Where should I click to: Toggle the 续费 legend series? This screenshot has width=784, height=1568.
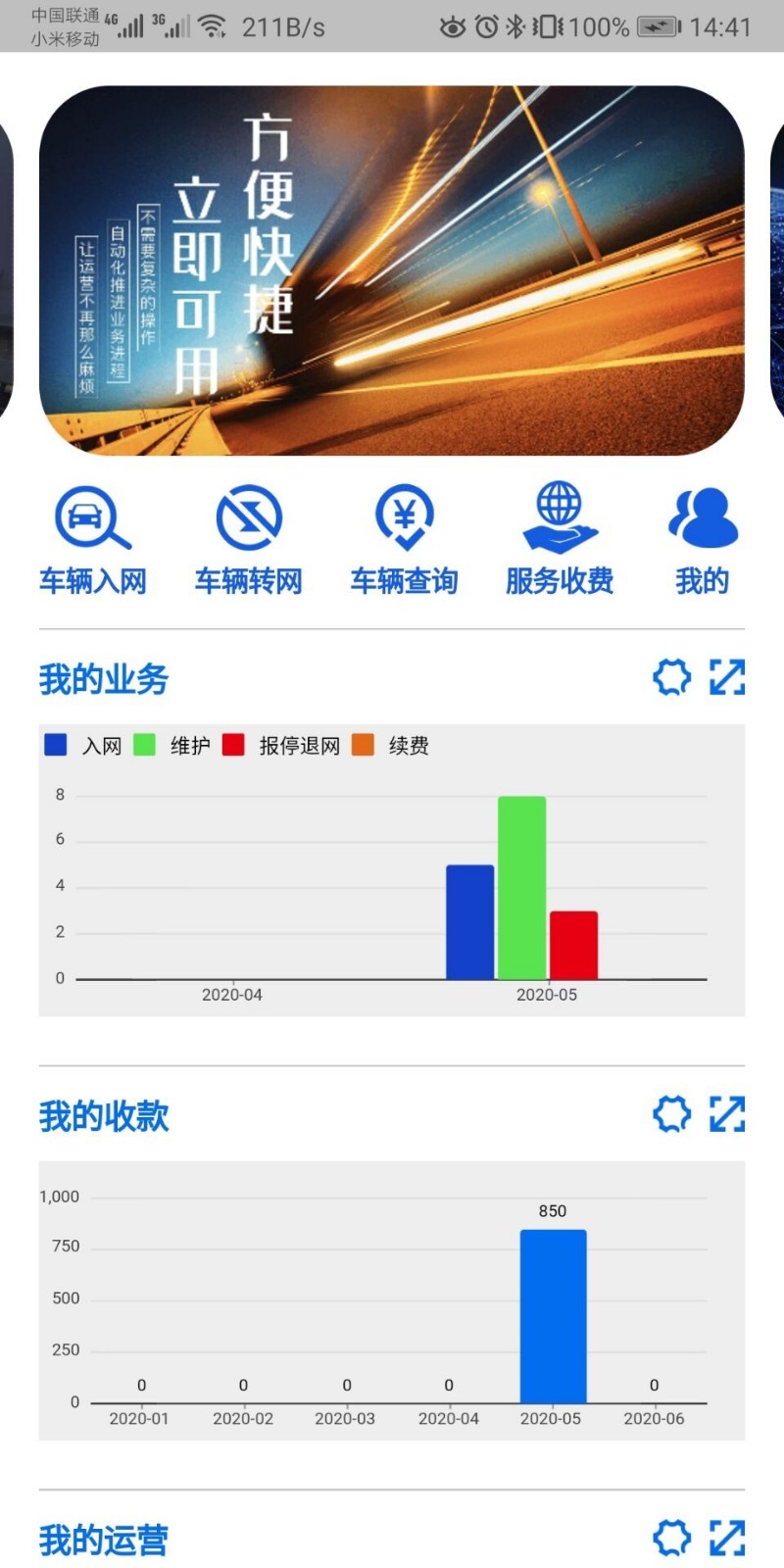point(391,746)
